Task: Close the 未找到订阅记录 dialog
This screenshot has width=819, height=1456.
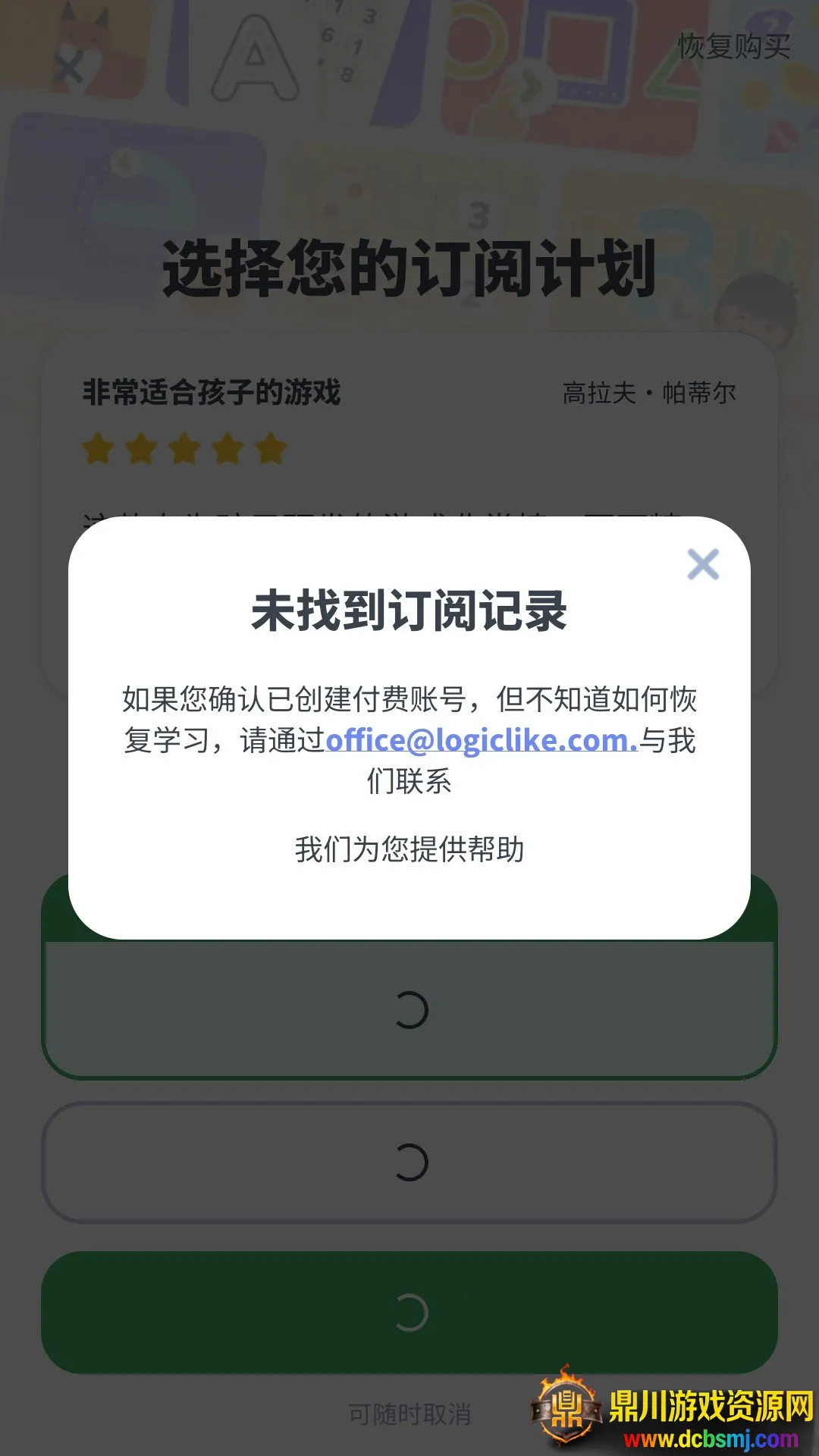Action: pos(702,564)
